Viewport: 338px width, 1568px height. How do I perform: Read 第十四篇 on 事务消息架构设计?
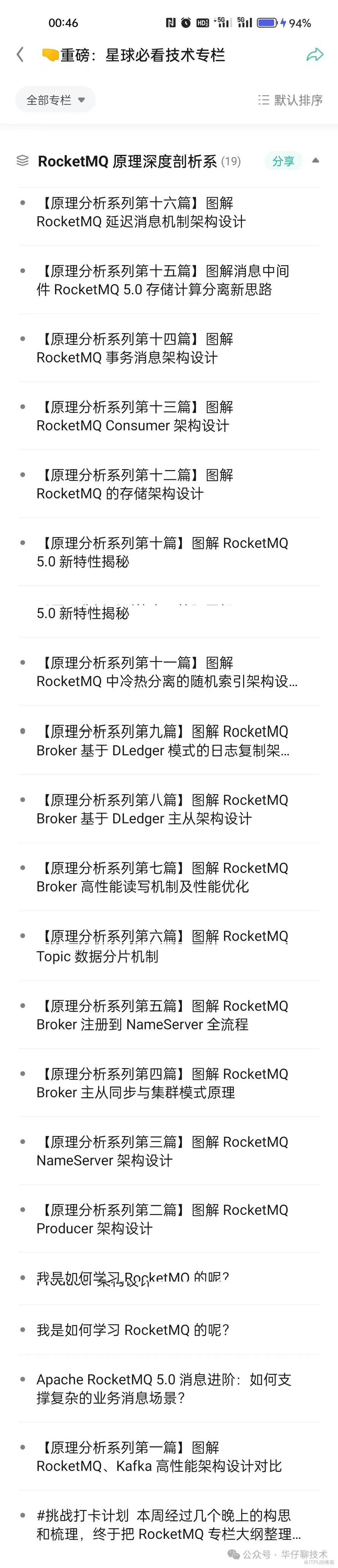(x=134, y=348)
